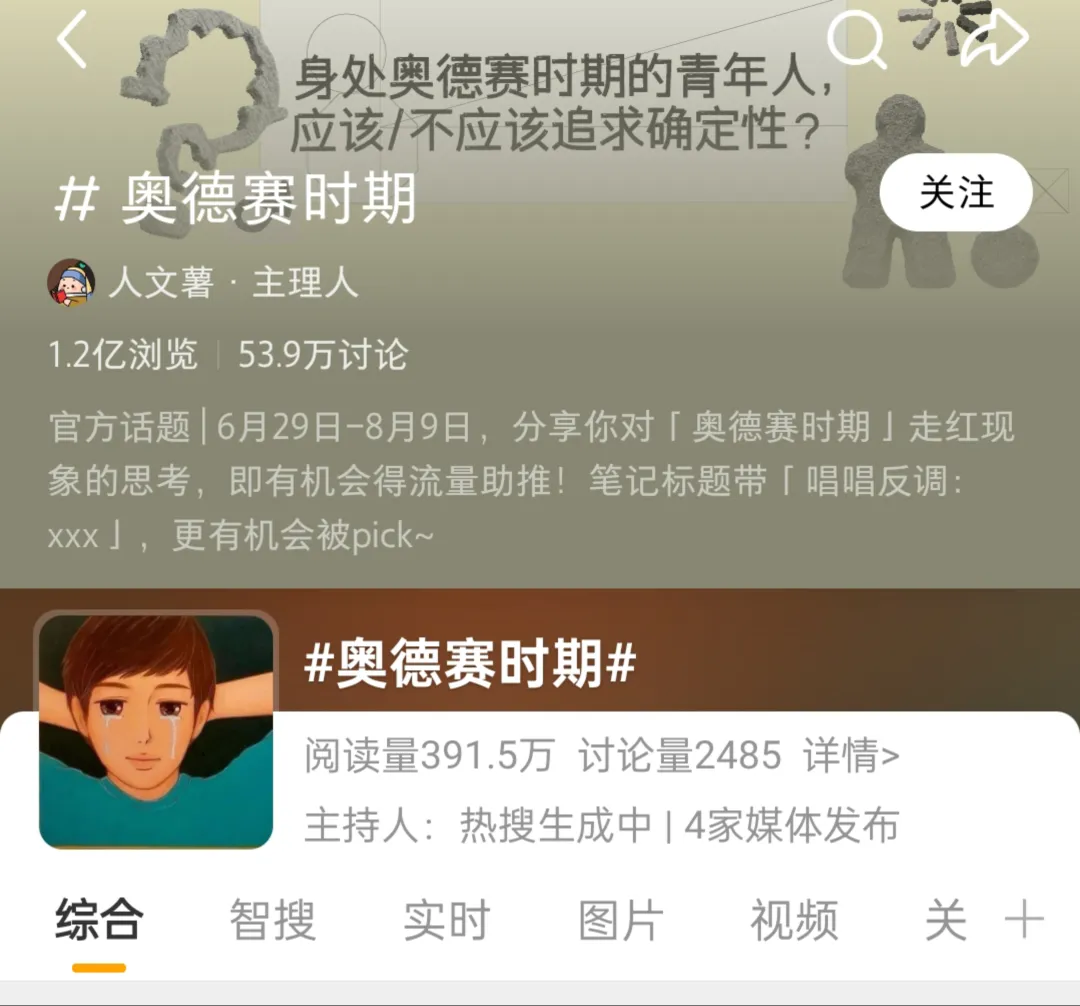Switch to the 视频 tab
Image resolution: width=1080 pixels, height=1006 pixels.
click(794, 920)
